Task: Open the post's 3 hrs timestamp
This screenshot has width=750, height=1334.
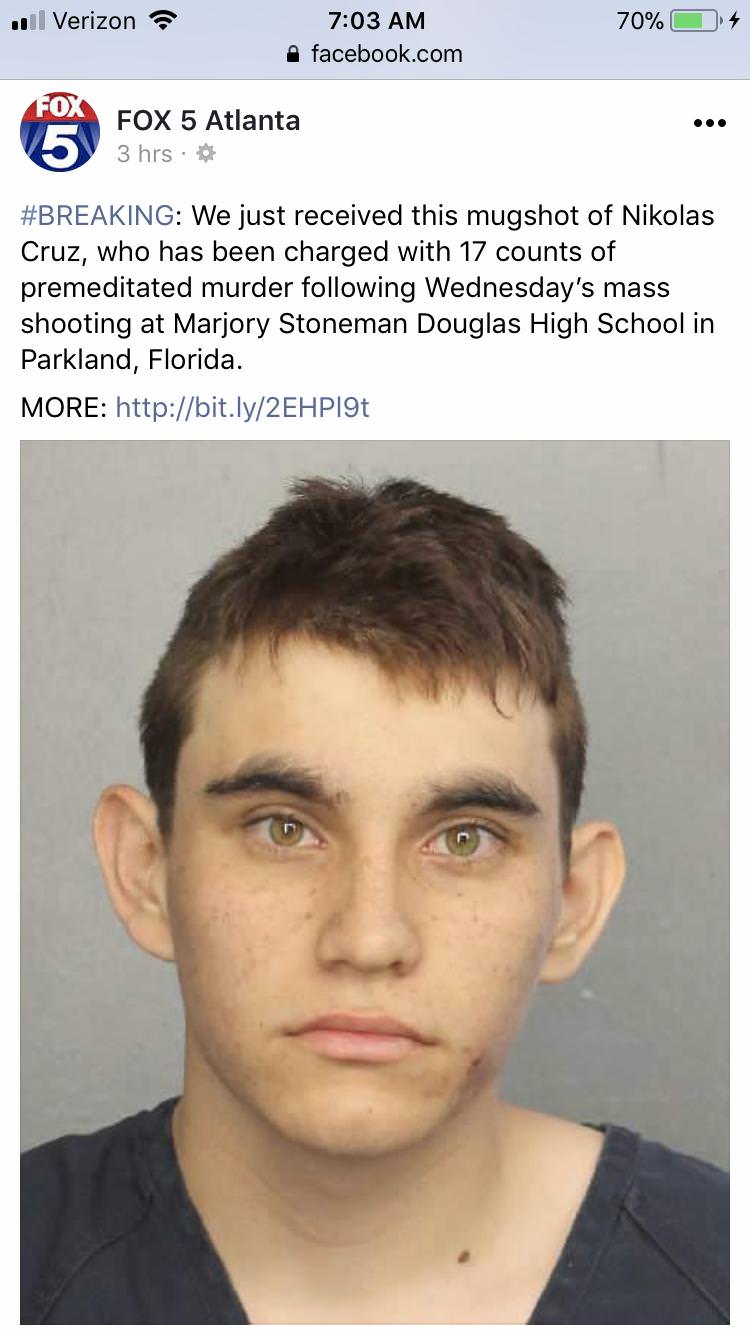Action: [144, 154]
